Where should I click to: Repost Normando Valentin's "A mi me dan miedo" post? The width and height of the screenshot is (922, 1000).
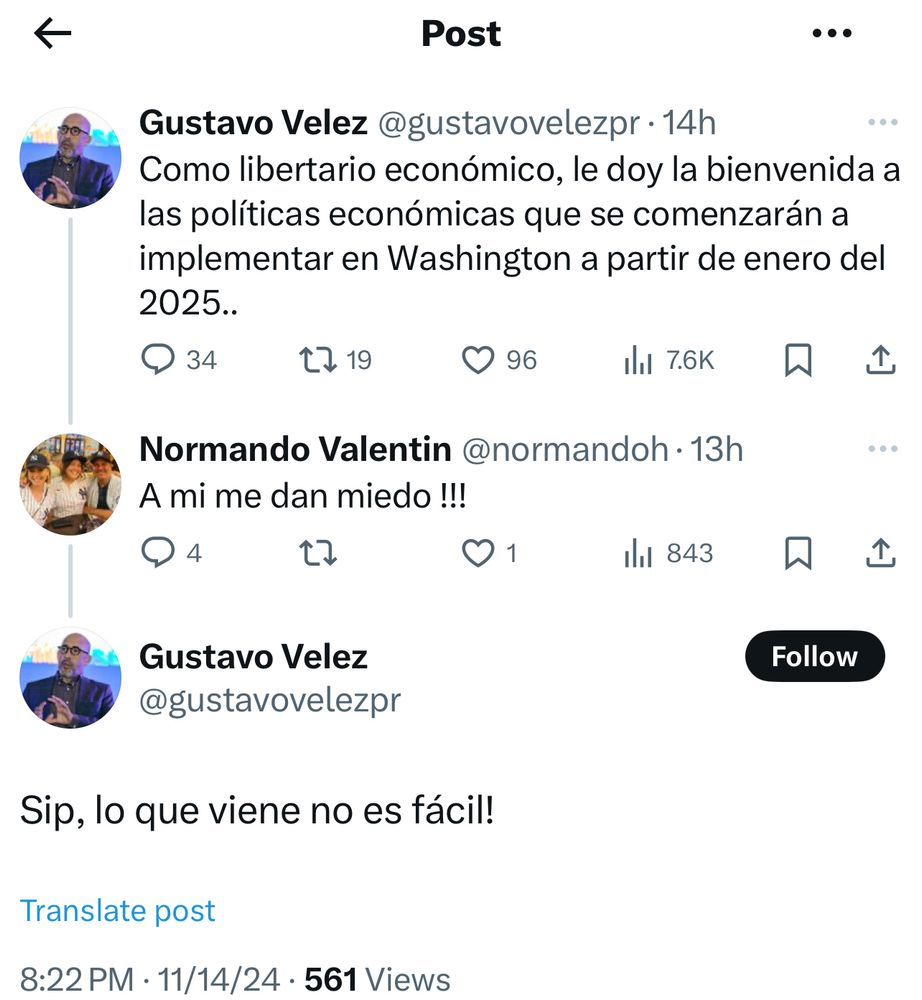point(318,553)
